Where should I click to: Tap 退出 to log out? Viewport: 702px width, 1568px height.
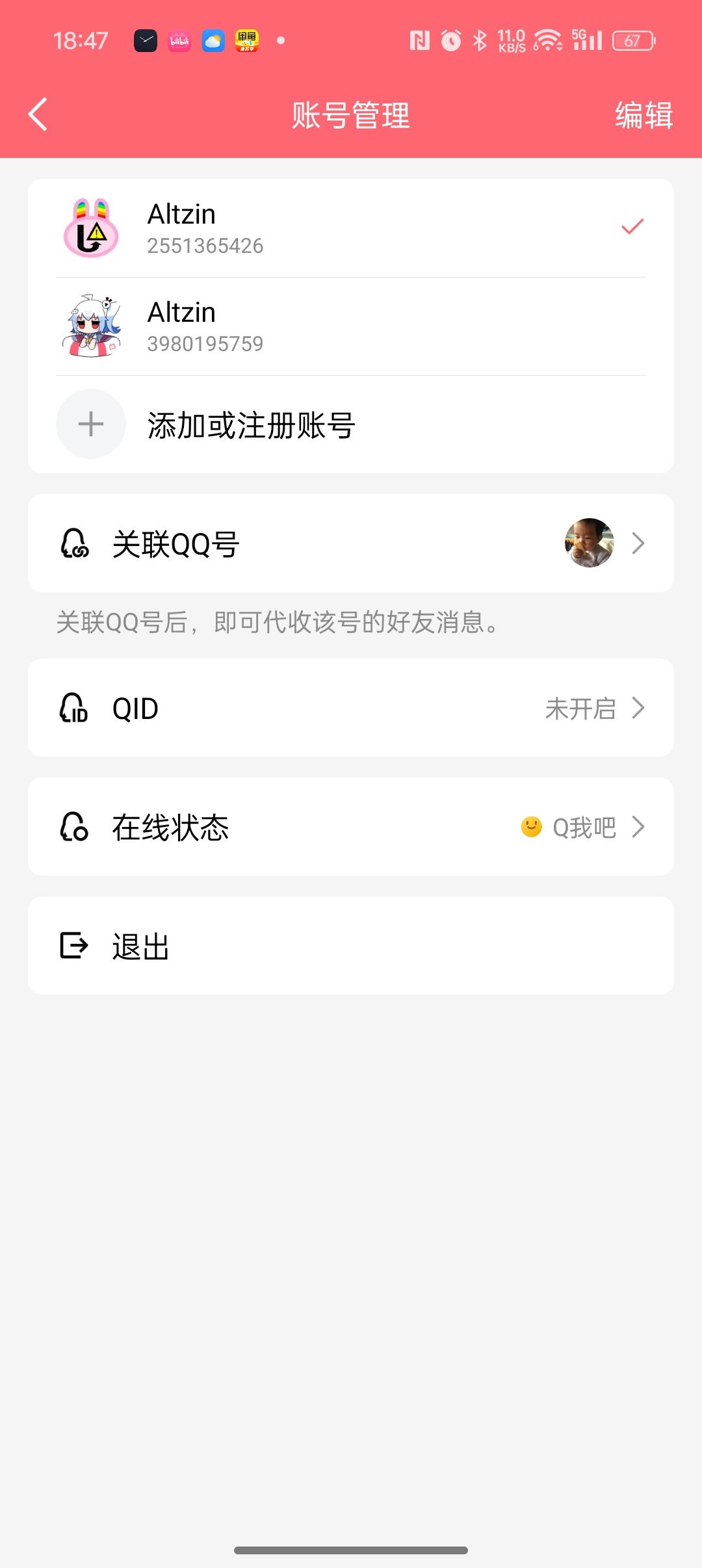[x=351, y=946]
